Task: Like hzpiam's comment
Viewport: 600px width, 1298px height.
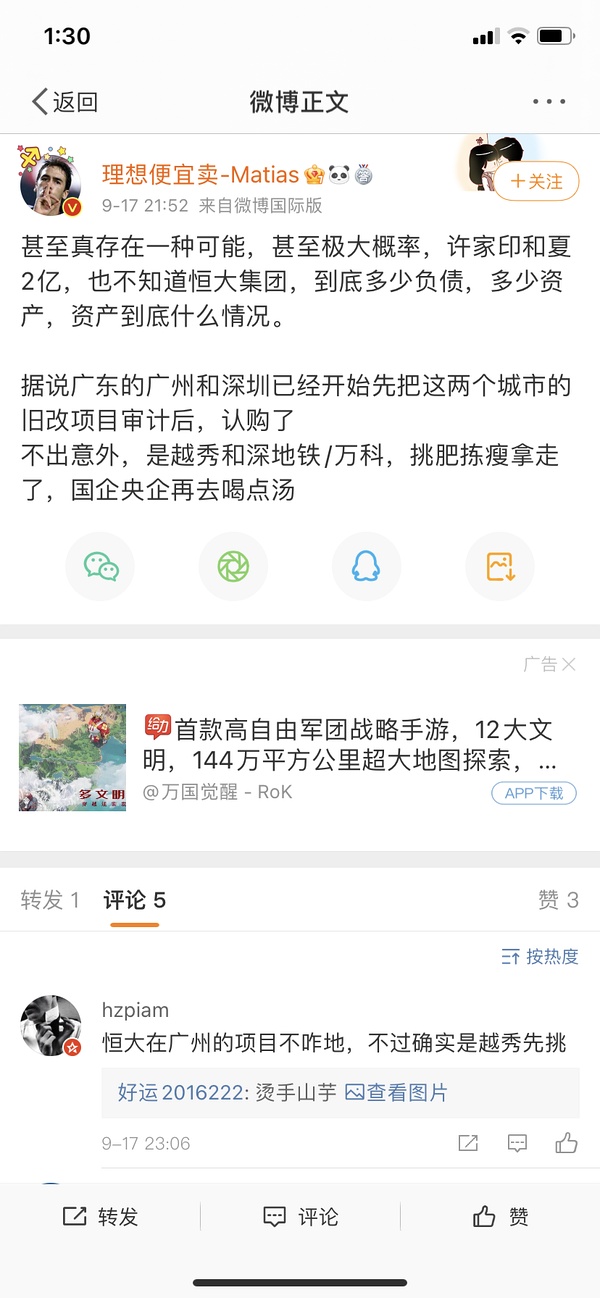Action: click(x=566, y=1143)
